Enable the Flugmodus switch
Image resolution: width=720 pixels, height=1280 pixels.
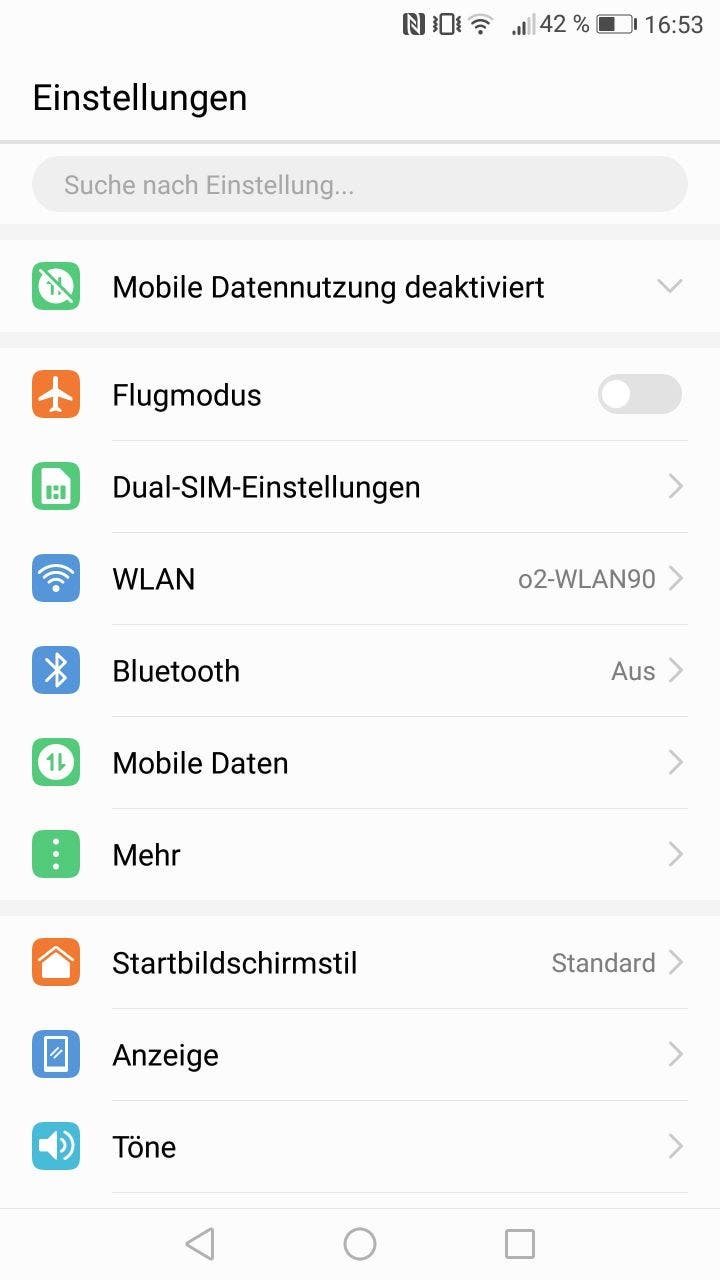coord(639,395)
